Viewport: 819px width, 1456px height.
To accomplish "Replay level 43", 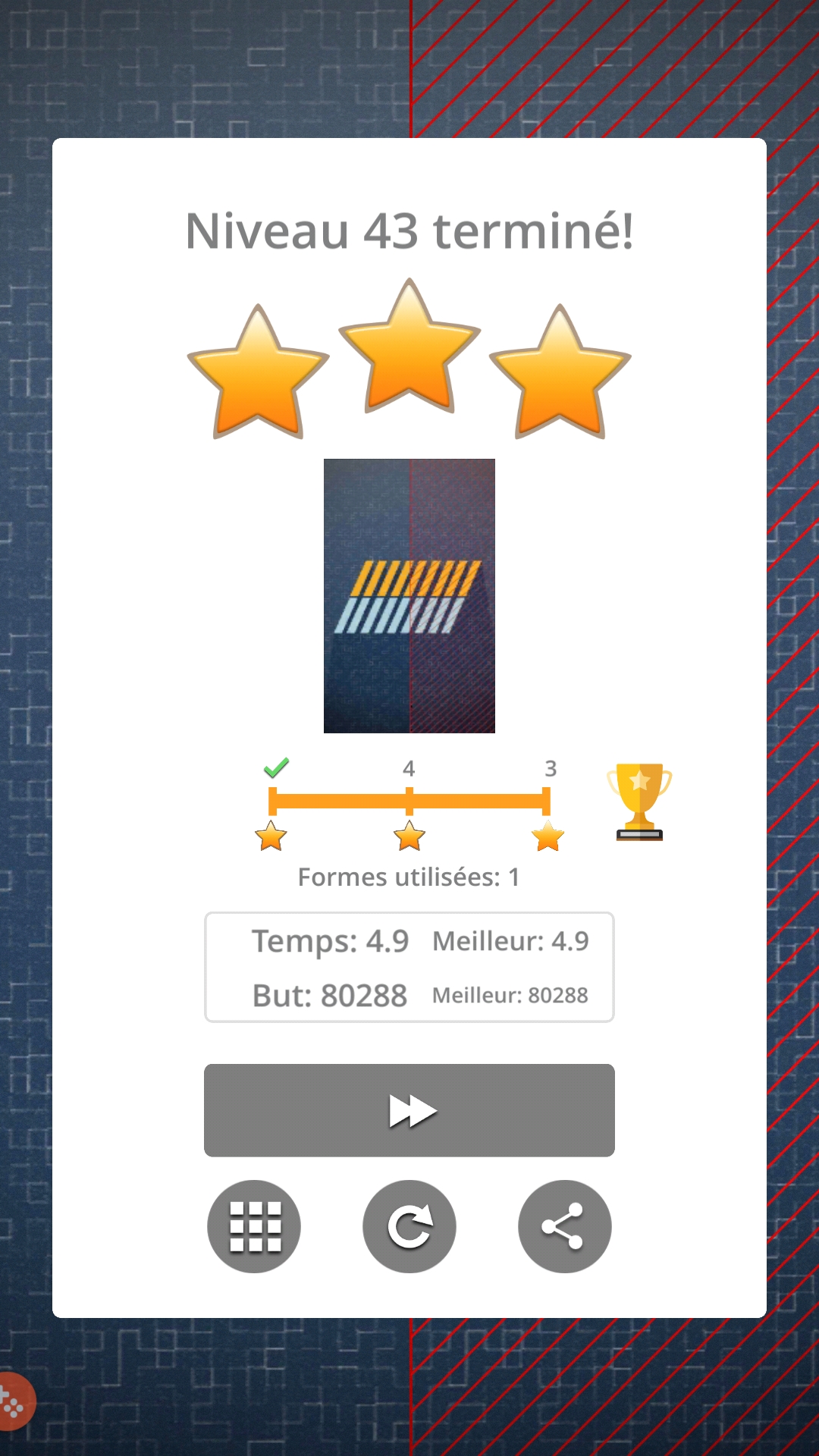I will [x=409, y=1226].
